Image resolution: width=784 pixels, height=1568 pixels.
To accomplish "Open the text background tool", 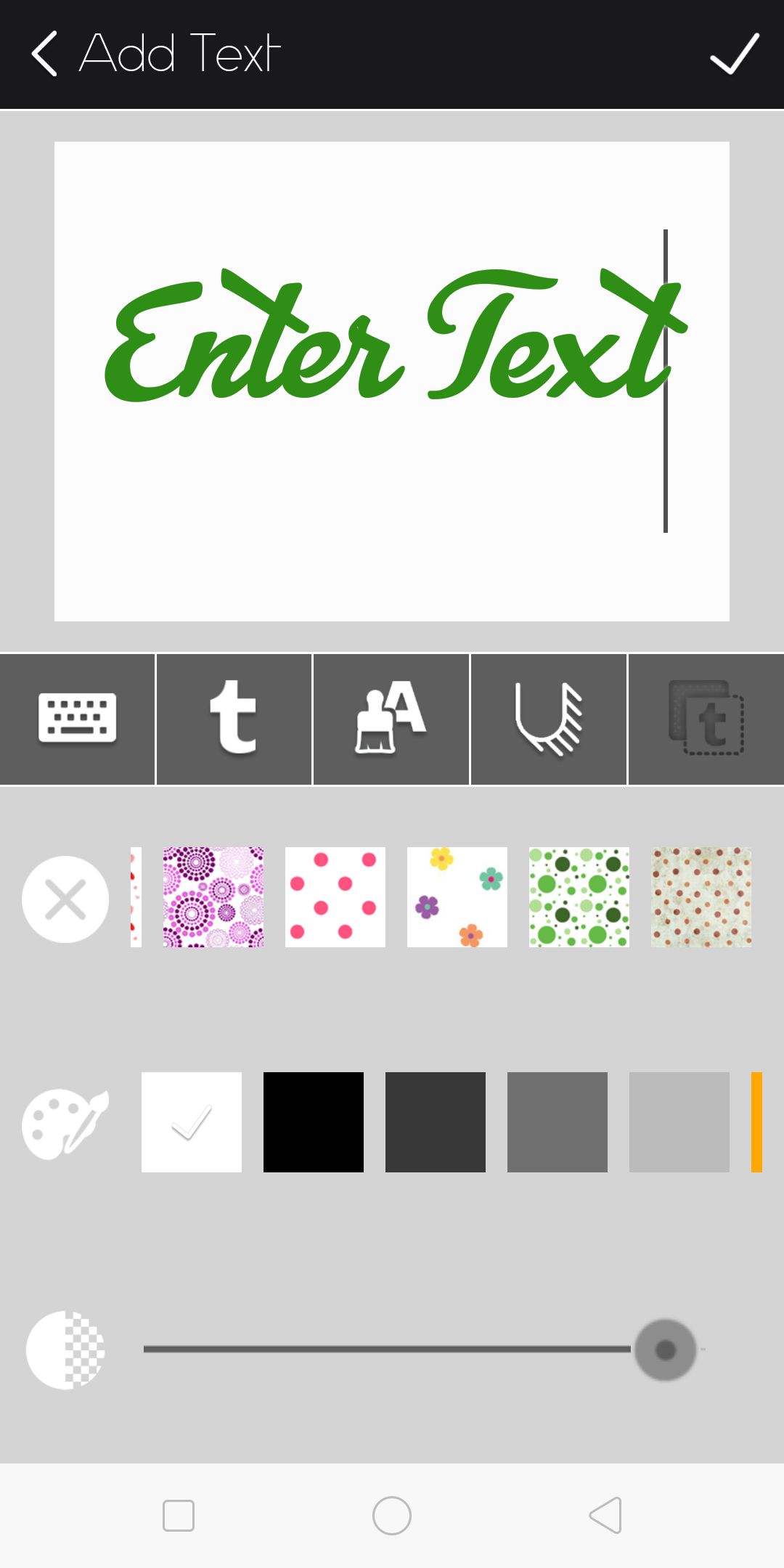I will 706,719.
